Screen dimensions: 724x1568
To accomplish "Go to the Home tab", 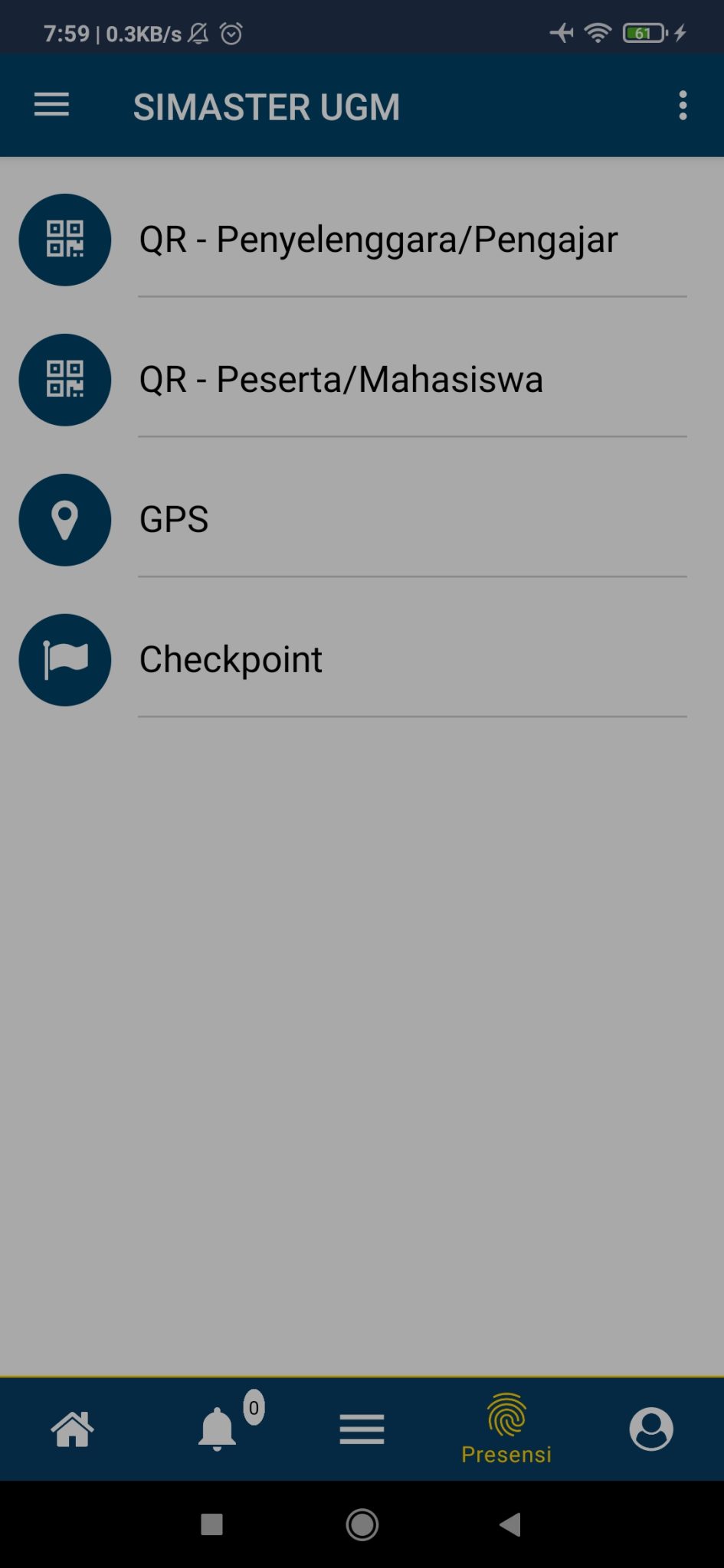I will [x=72, y=1429].
